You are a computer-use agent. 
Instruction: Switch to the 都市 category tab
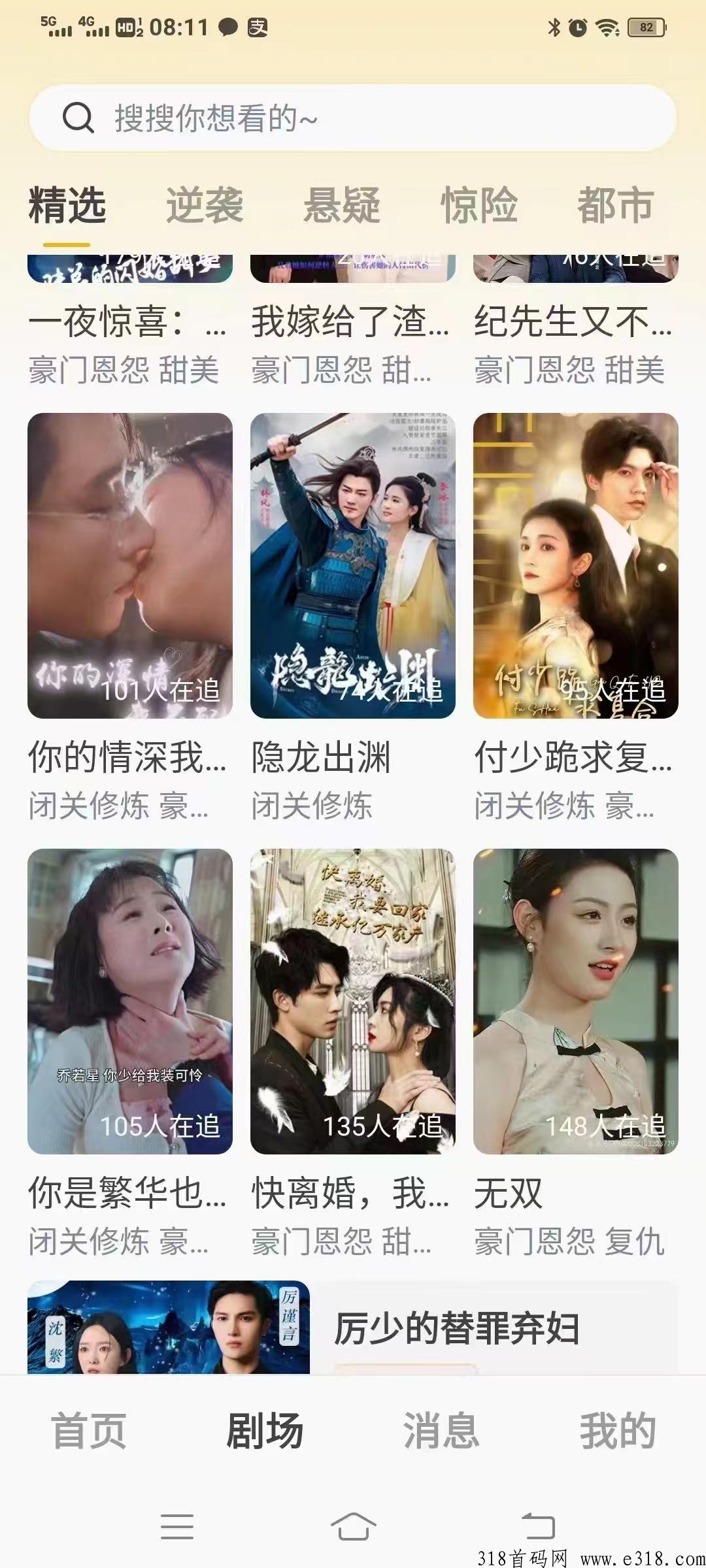click(615, 204)
